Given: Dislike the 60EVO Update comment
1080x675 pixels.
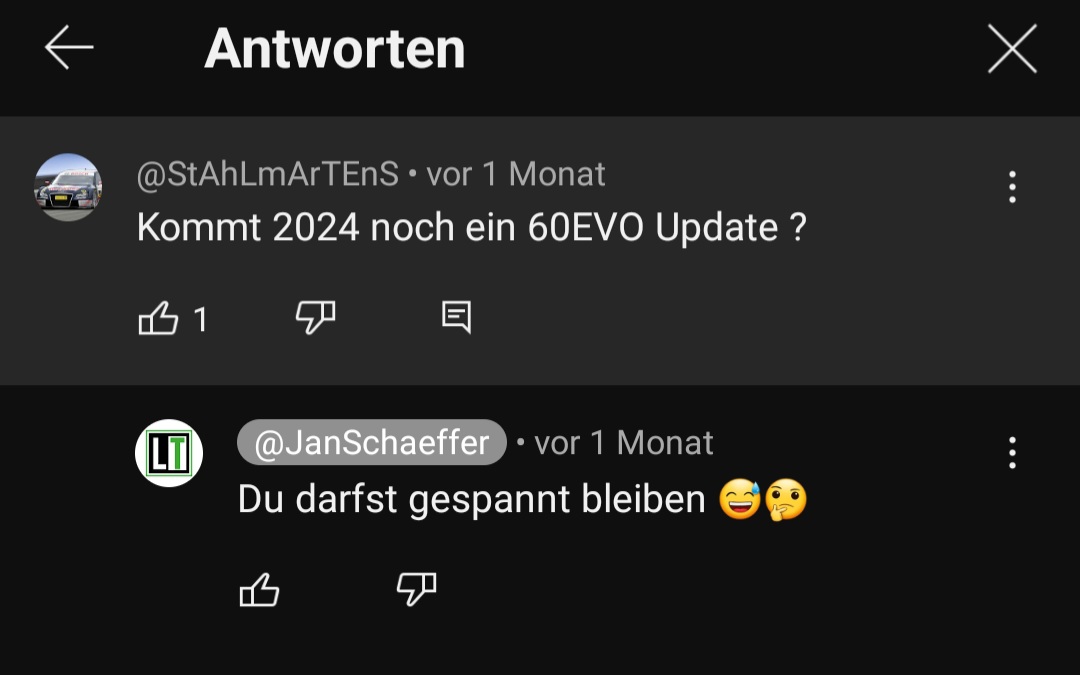Looking at the screenshot, I should [315, 318].
